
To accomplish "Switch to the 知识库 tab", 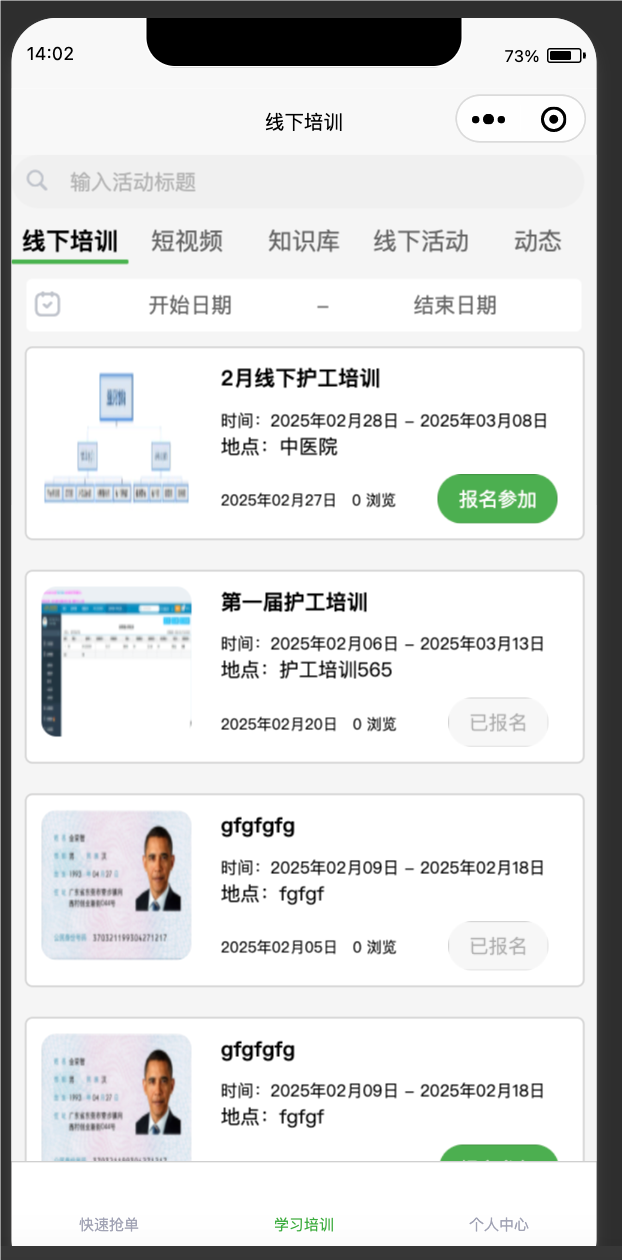I will click(303, 241).
